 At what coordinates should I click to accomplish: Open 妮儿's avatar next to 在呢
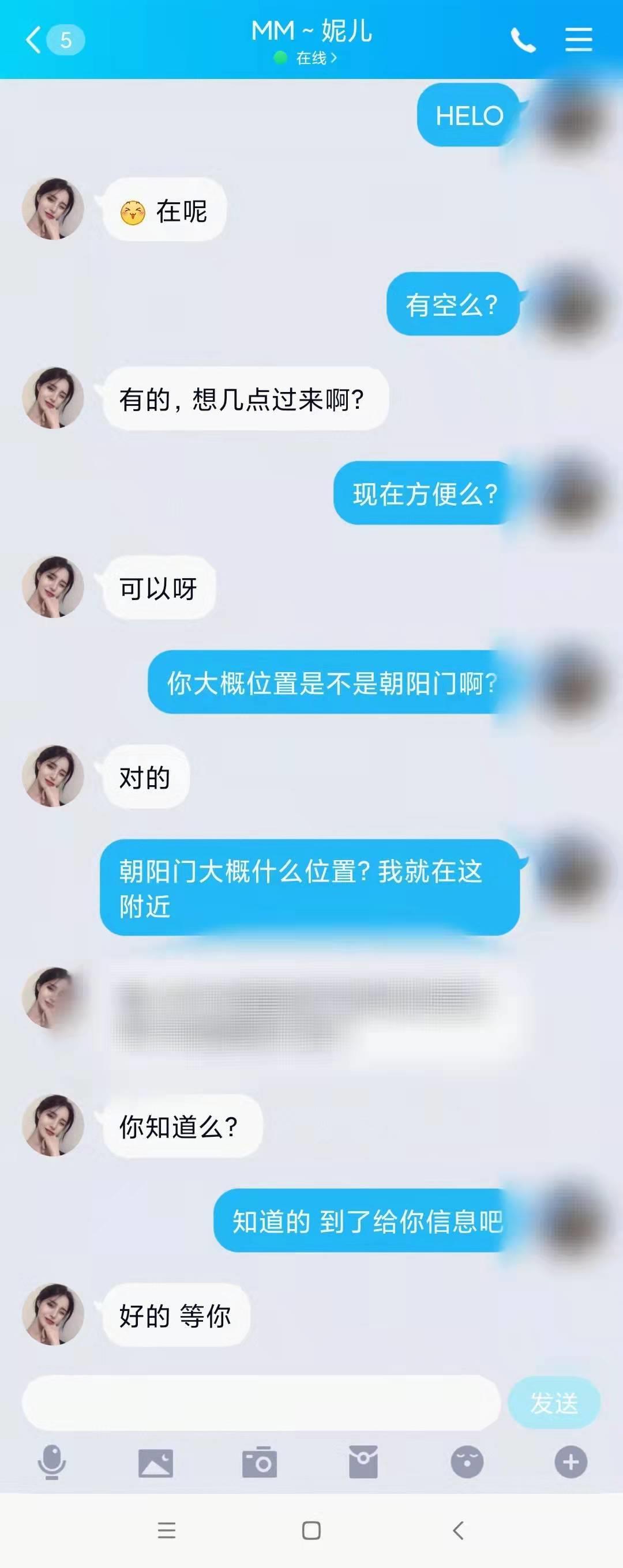tap(53, 209)
